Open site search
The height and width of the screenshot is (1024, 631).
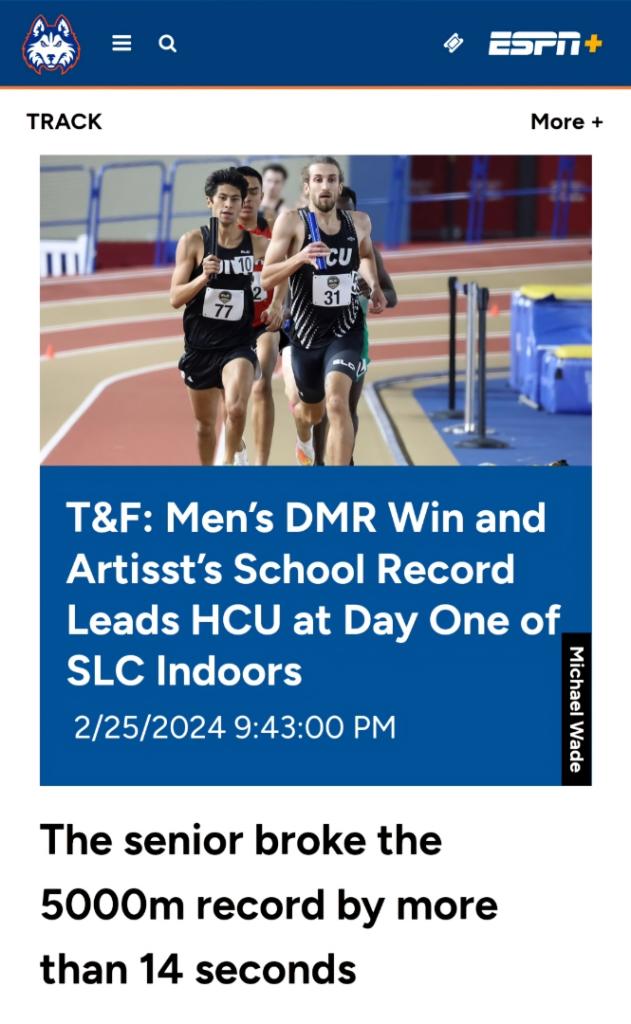168,44
